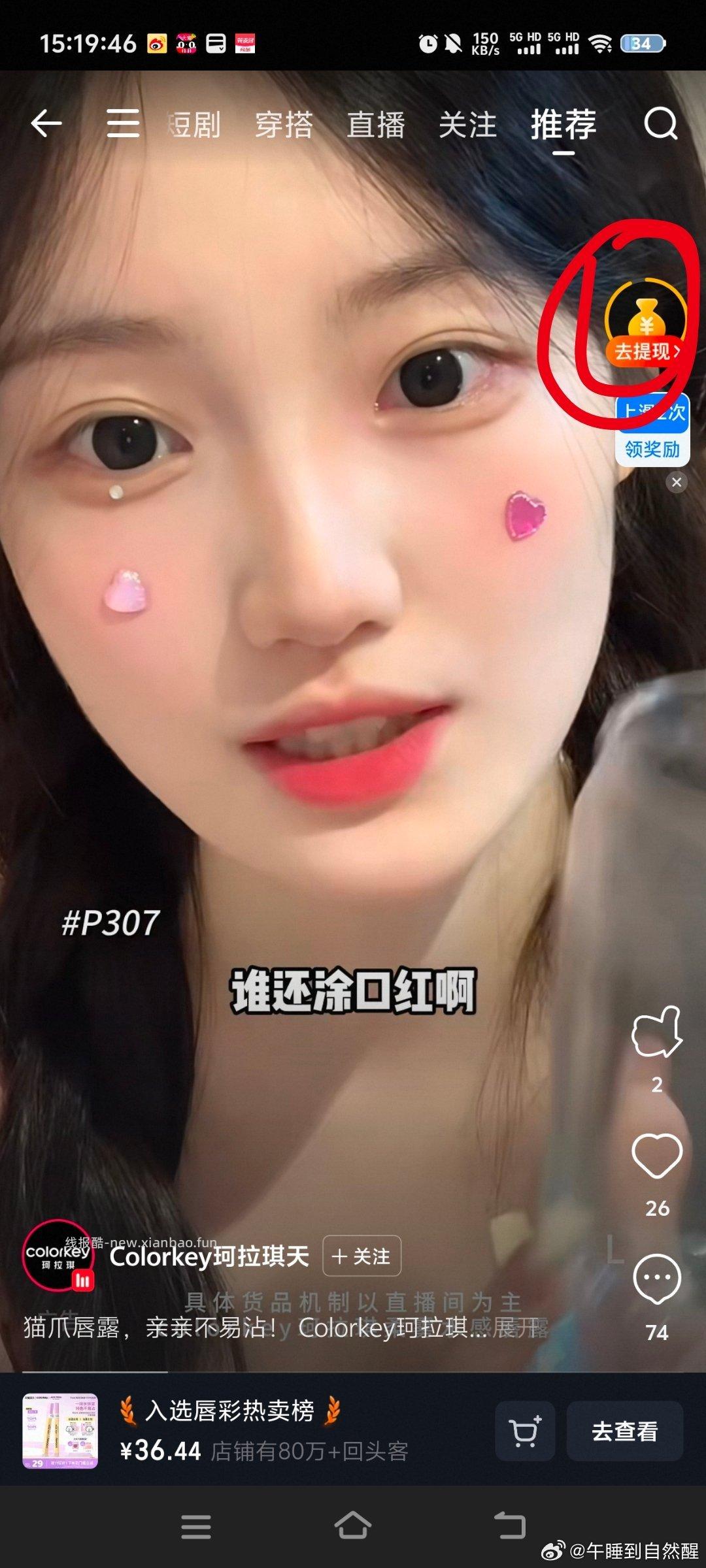The height and width of the screenshot is (1568, 706).
Task: Like the video with the heart
Action: 657,1156
